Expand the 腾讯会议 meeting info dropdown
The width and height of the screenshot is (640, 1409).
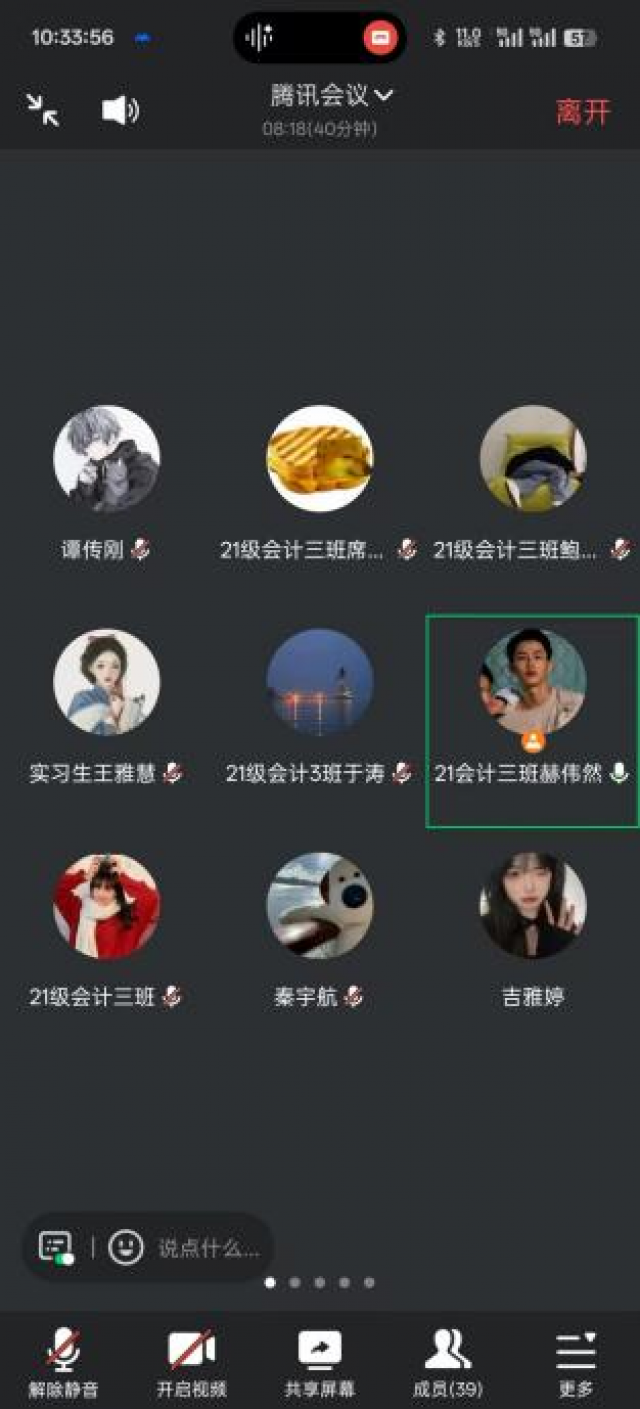[332, 96]
